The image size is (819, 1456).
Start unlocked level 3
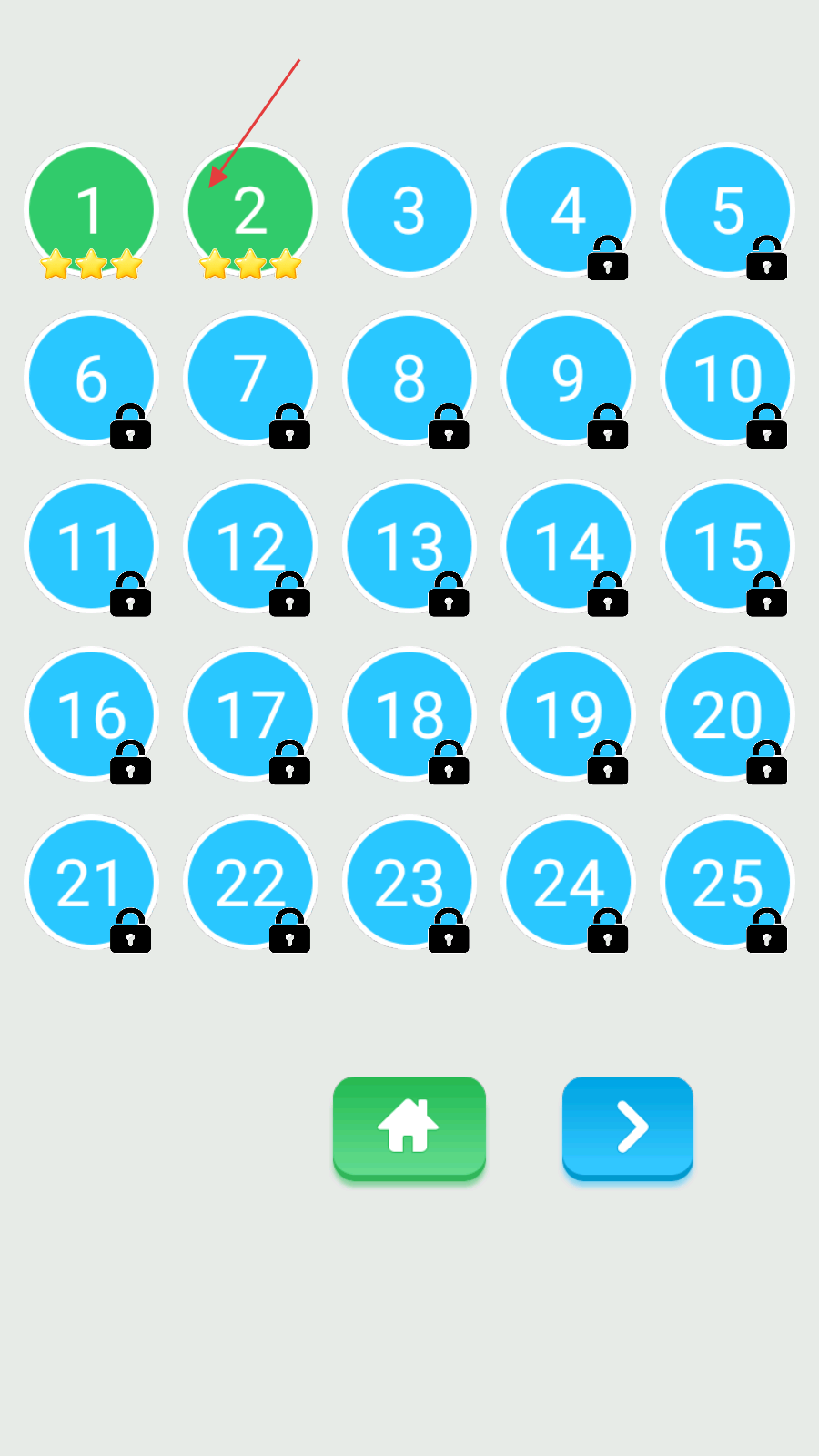(409, 210)
